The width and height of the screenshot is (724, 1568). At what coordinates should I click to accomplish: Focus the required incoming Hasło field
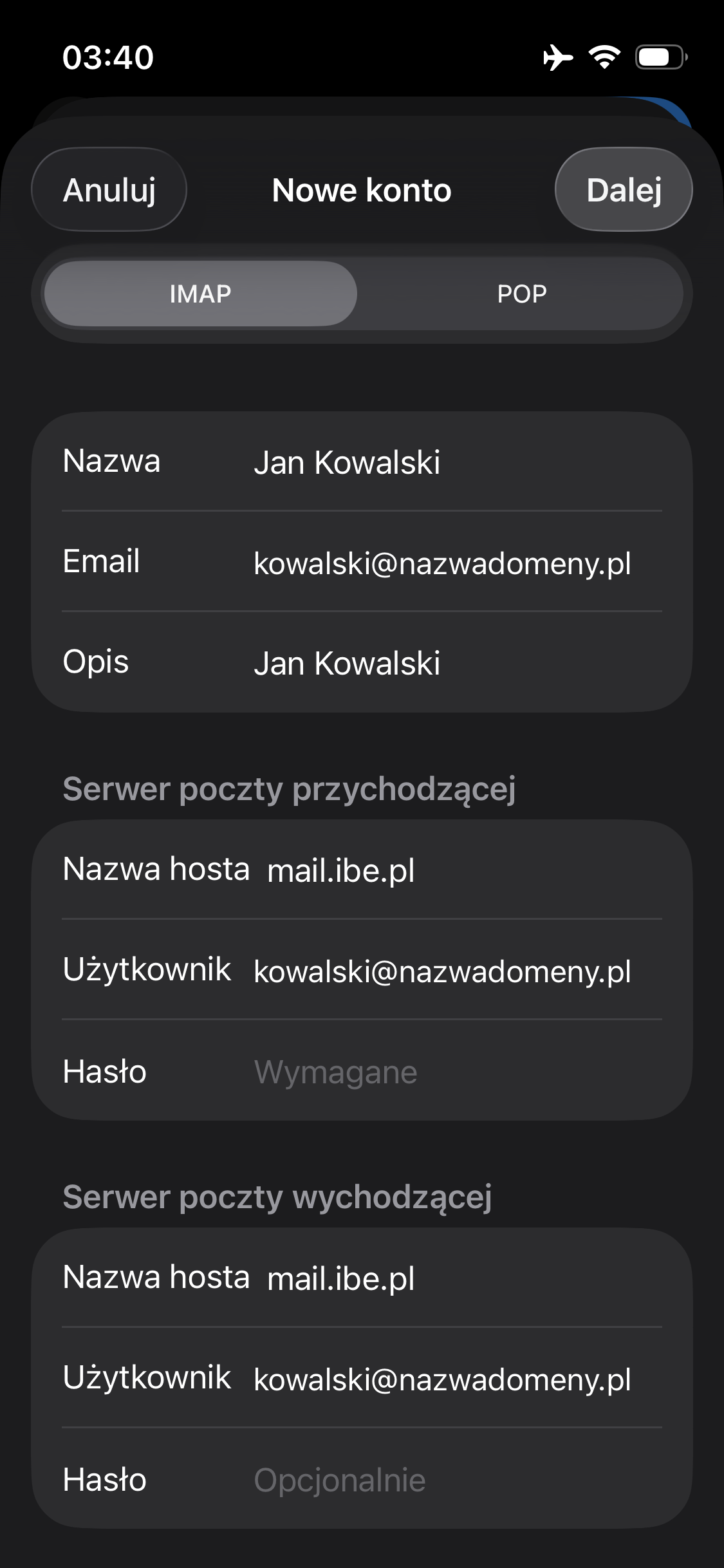[x=450, y=1072]
